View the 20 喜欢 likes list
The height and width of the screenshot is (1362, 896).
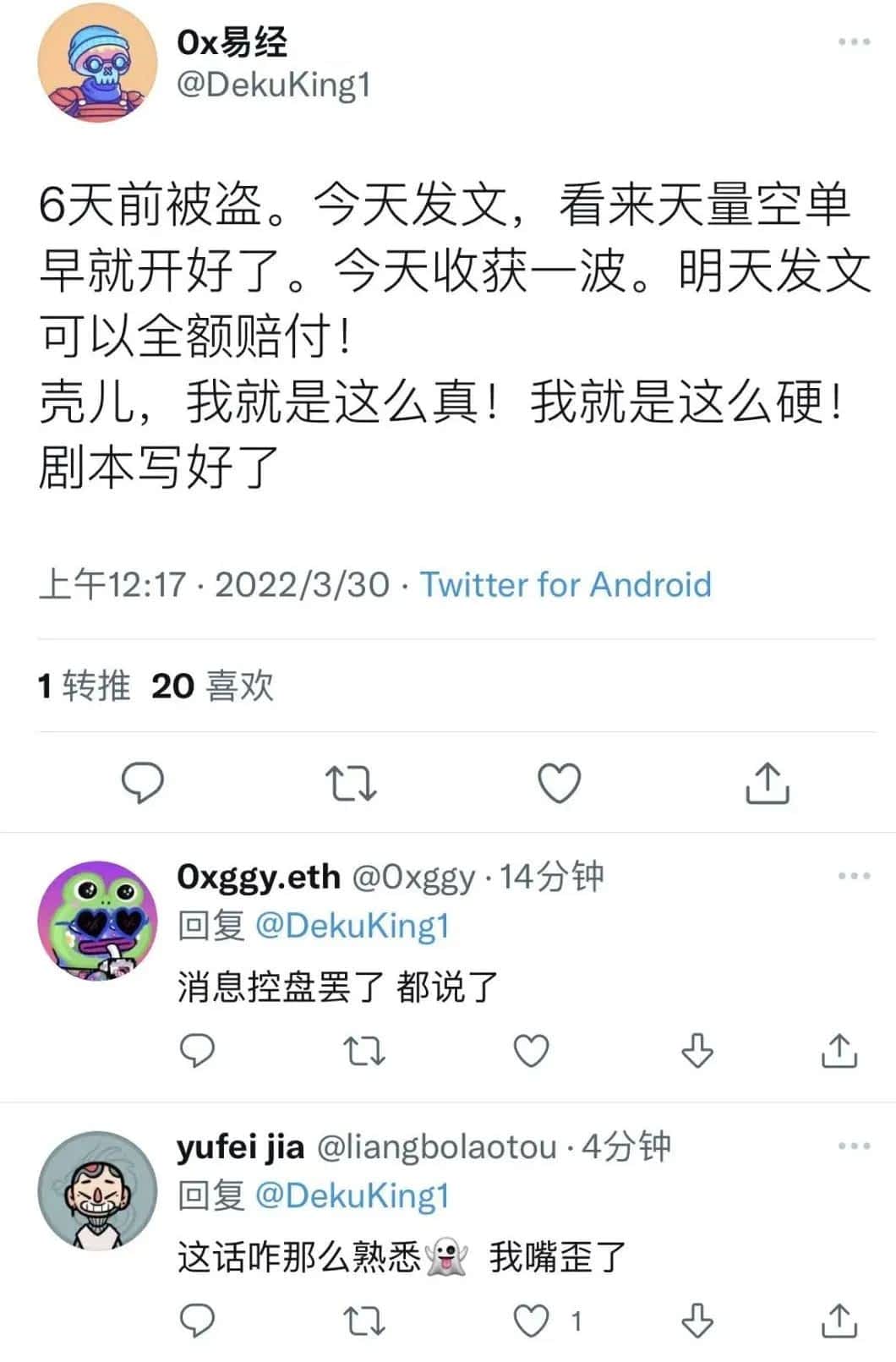tap(213, 685)
